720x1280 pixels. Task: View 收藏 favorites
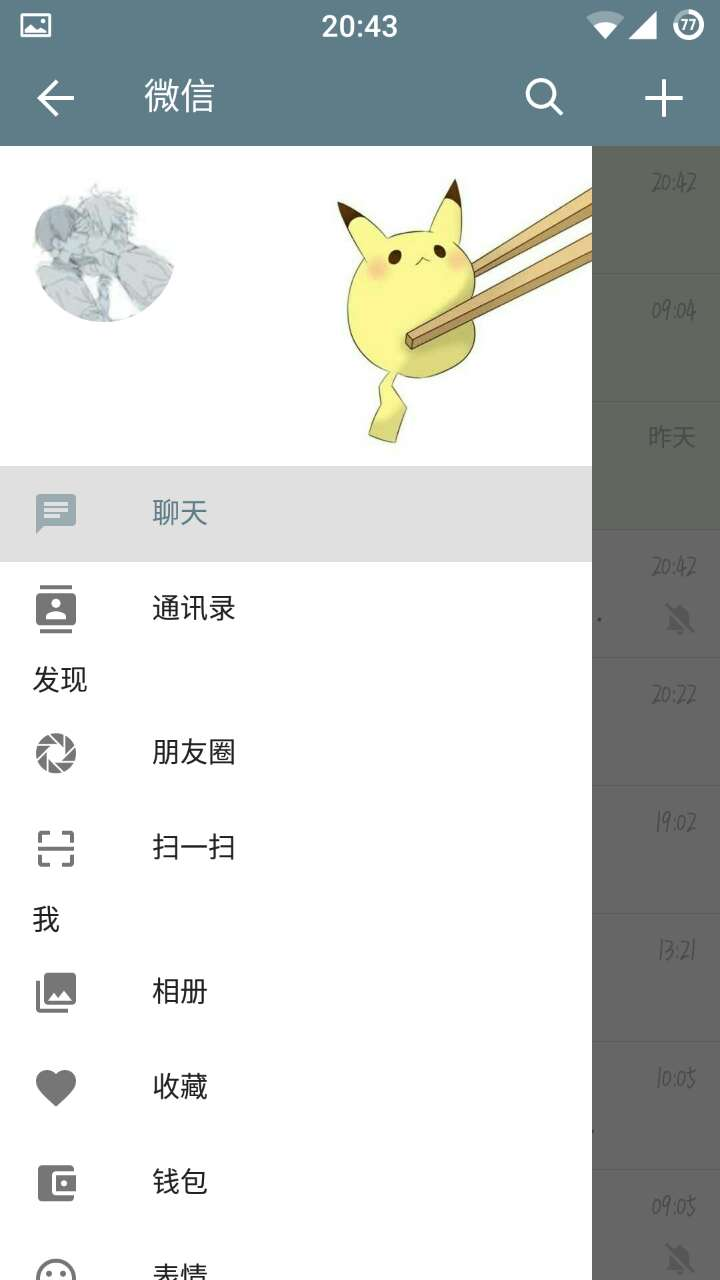point(180,1086)
